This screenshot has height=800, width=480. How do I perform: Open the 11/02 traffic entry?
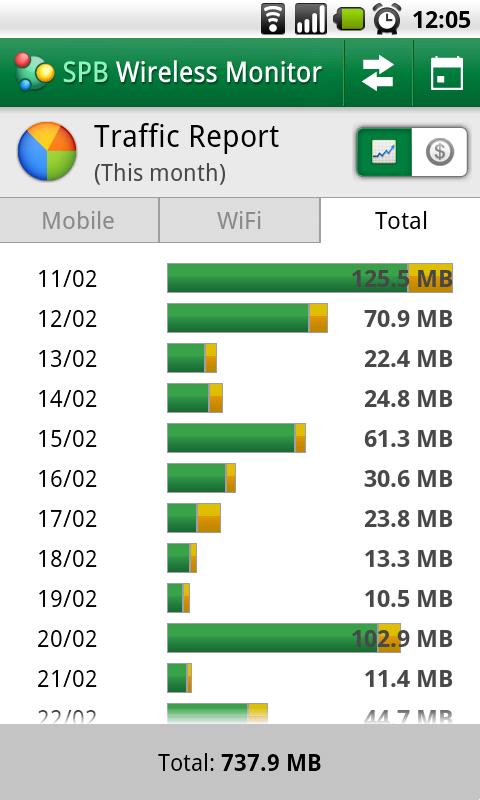240,278
